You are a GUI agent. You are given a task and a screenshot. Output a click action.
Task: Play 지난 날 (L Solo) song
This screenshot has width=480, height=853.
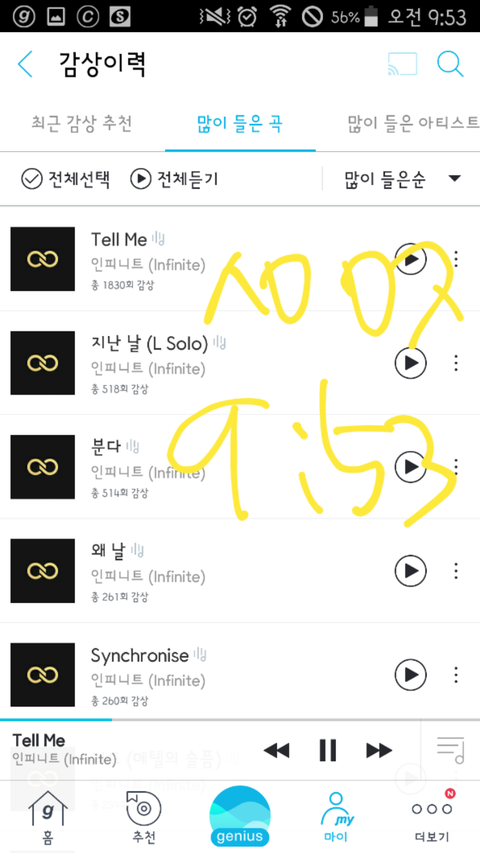410,363
